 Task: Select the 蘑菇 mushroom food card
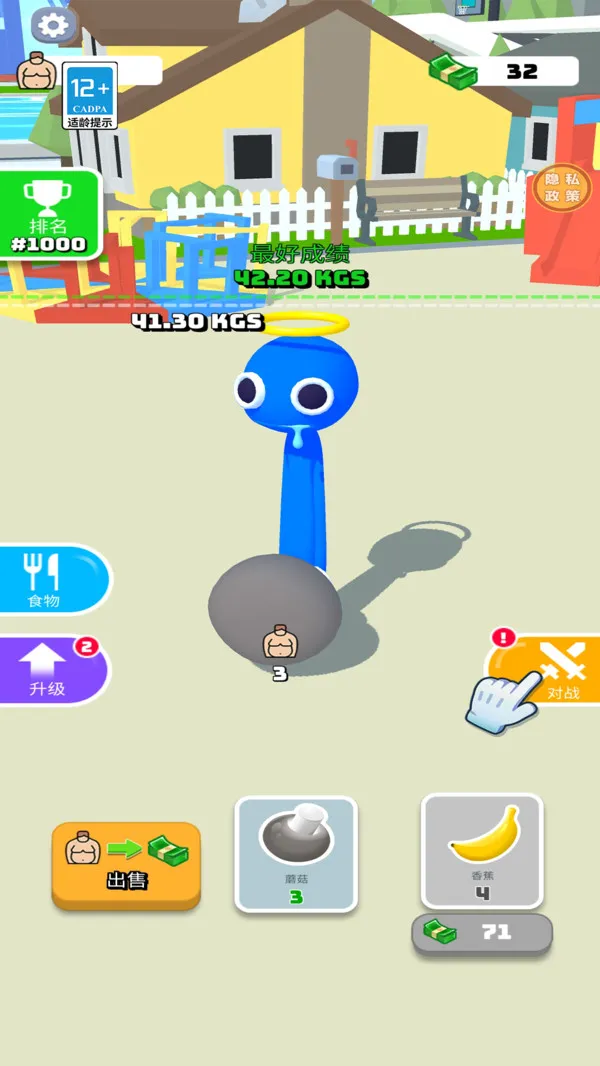tap(296, 853)
